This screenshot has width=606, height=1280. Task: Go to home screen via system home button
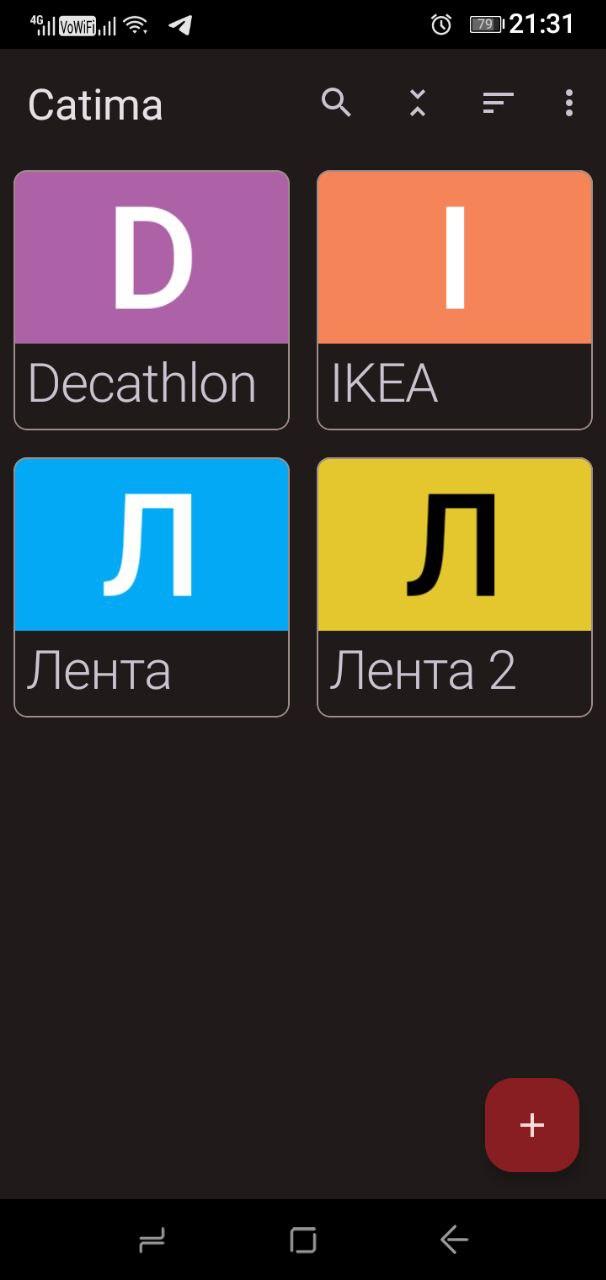pyautogui.click(x=303, y=1241)
